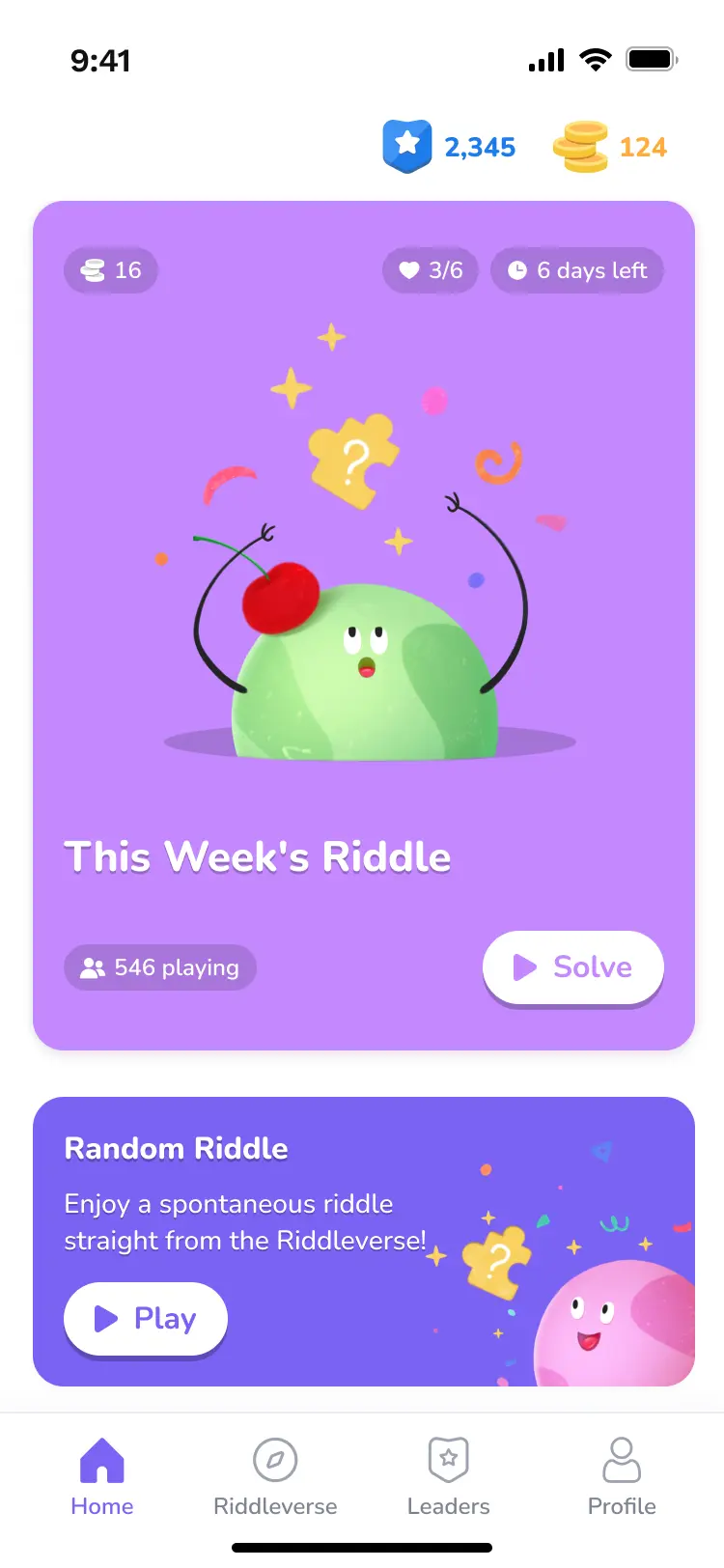The image size is (724, 1568).
Task: Tap the Solve button for this week's riddle
Action: [x=572, y=967]
